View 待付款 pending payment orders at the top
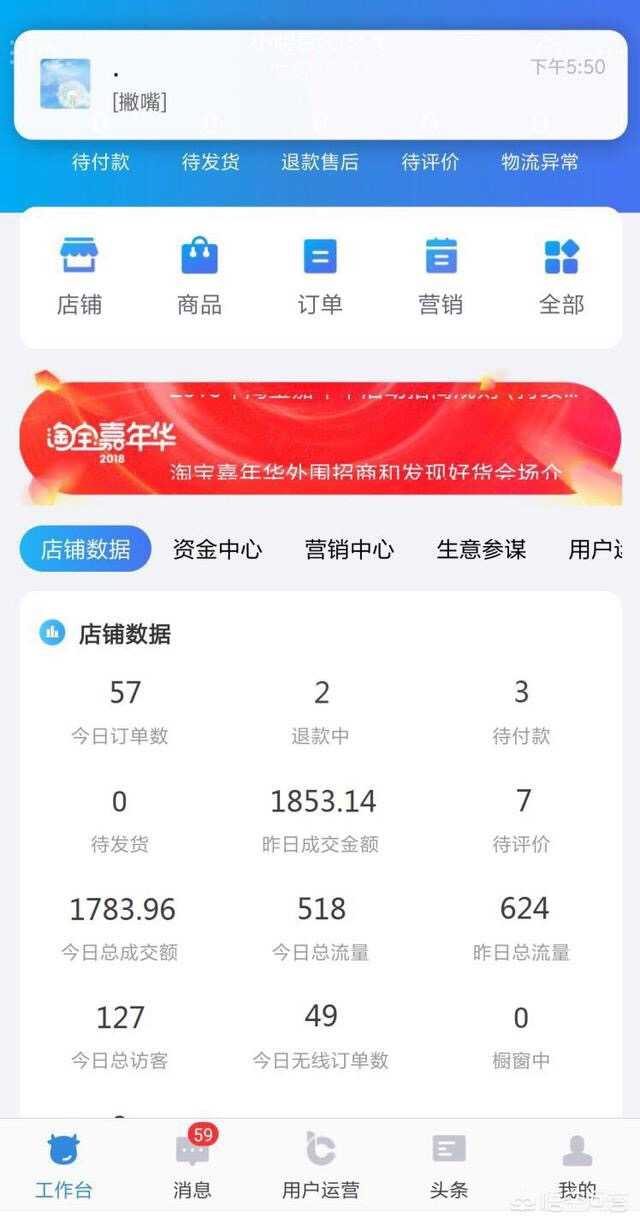The image size is (640, 1224). point(100,161)
